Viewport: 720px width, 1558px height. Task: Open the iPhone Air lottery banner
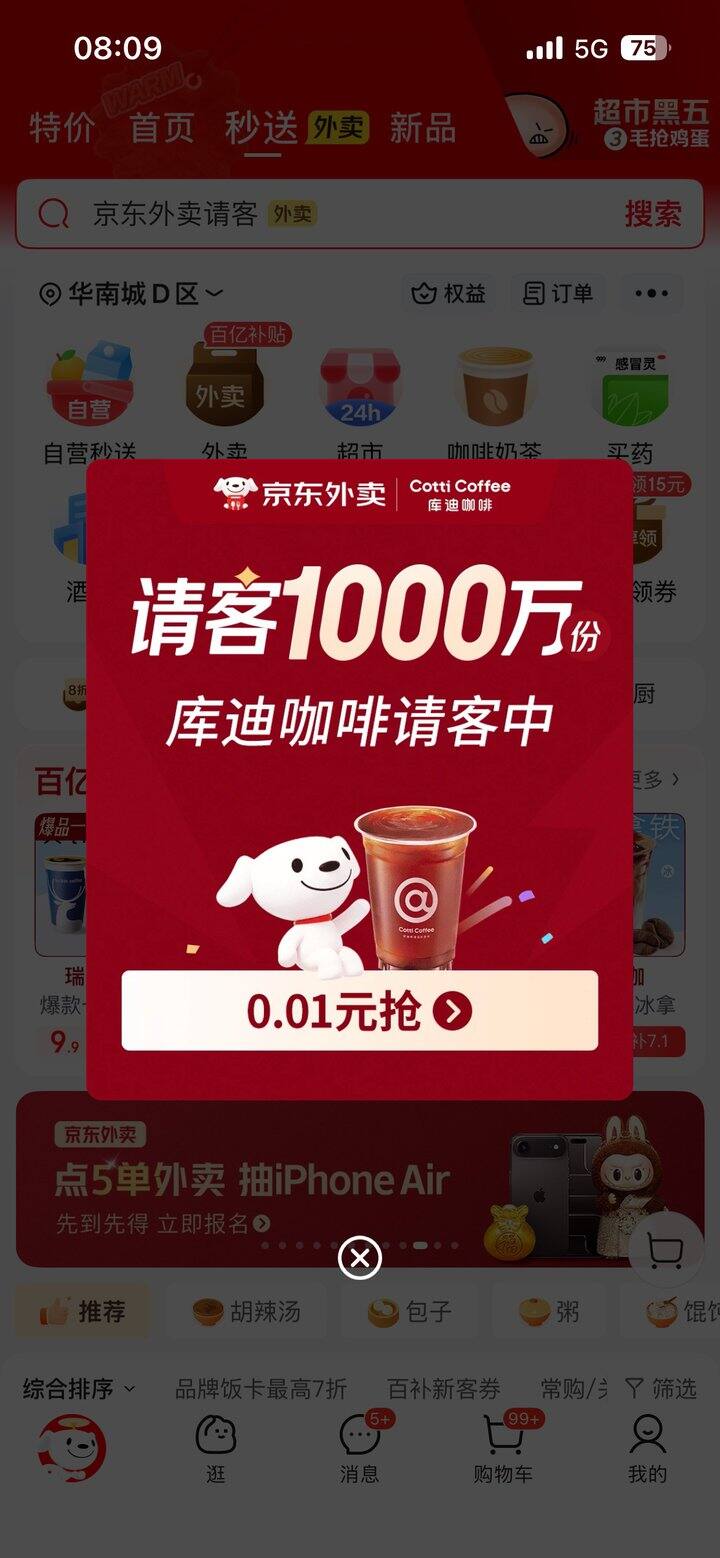point(360,1179)
